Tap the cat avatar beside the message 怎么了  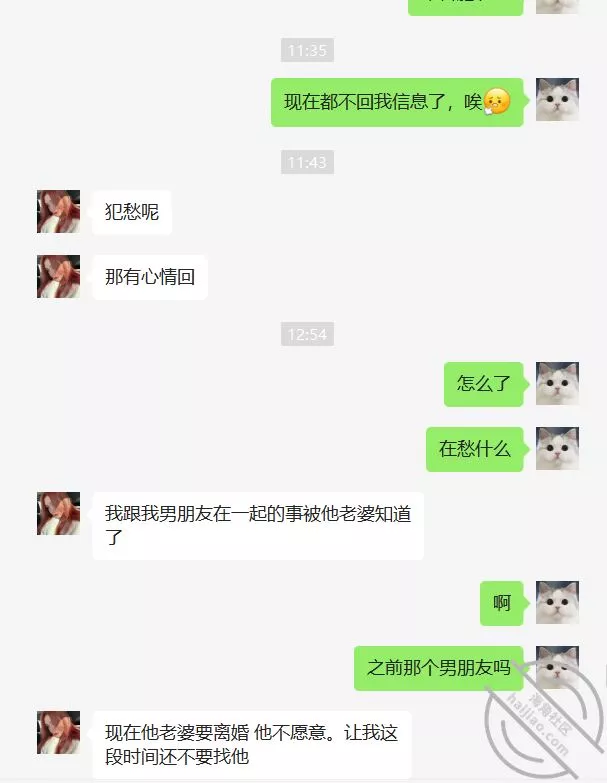coord(557,383)
